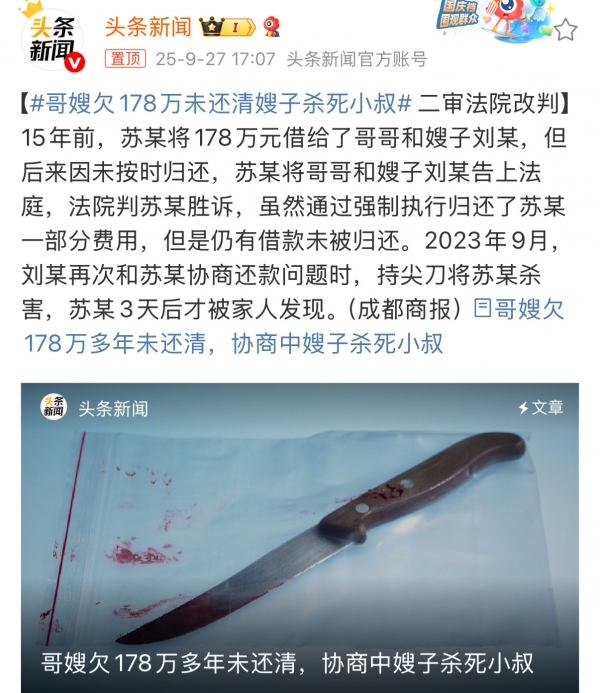Tap the membership crown badge beside 头条新闻
This screenshot has height=693, width=600.
tap(226, 28)
